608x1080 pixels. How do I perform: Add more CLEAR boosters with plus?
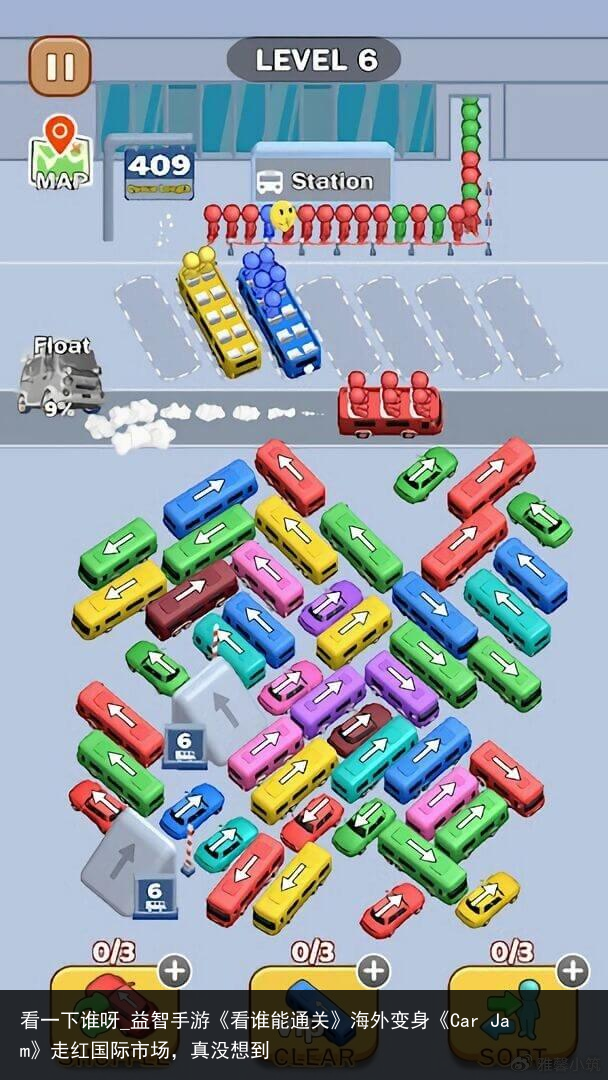pyautogui.click(x=373, y=969)
